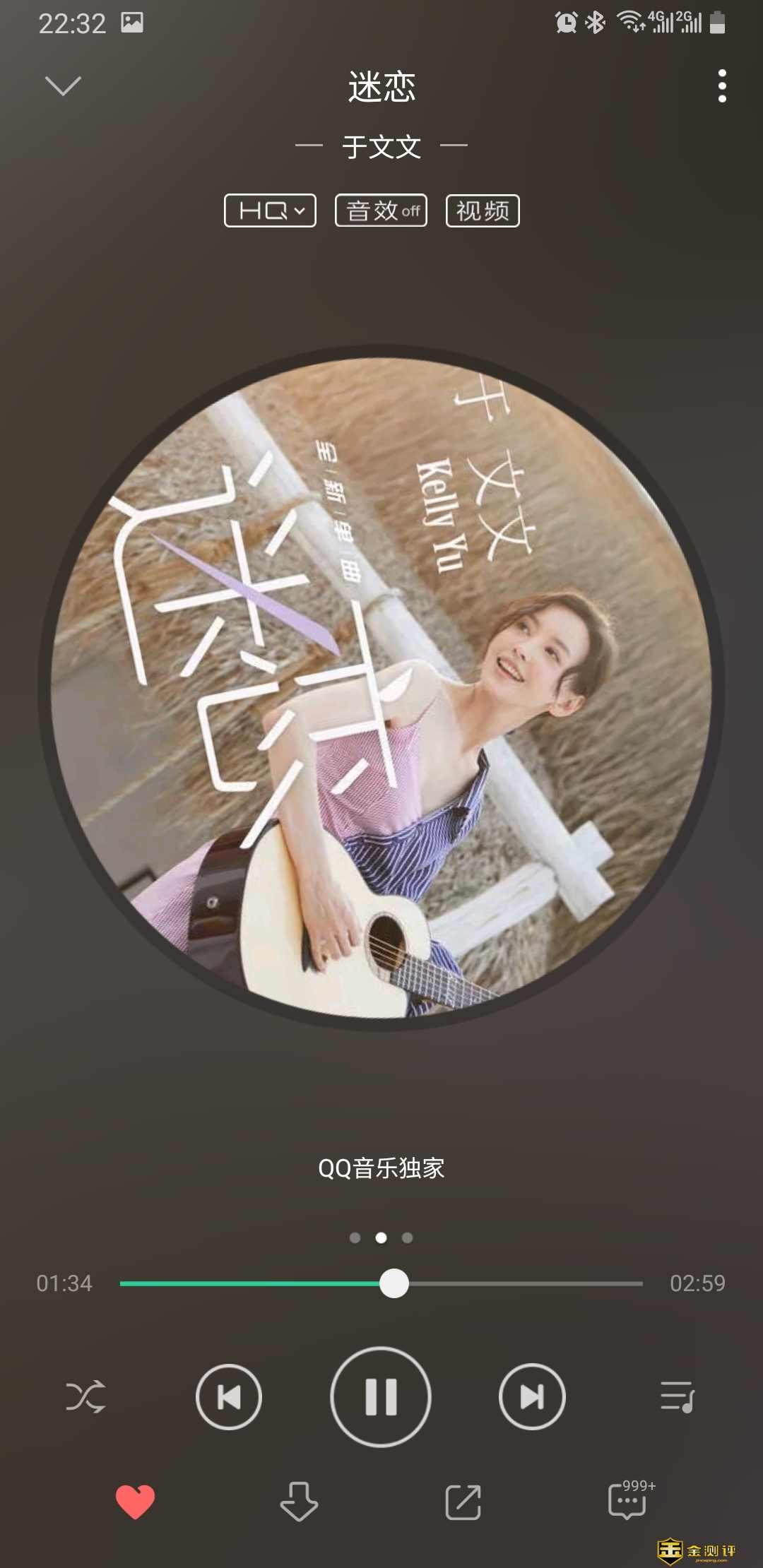The width and height of the screenshot is (763, 1568).
Task: Watch the 视频 music video
Action: tap(483, 210)
